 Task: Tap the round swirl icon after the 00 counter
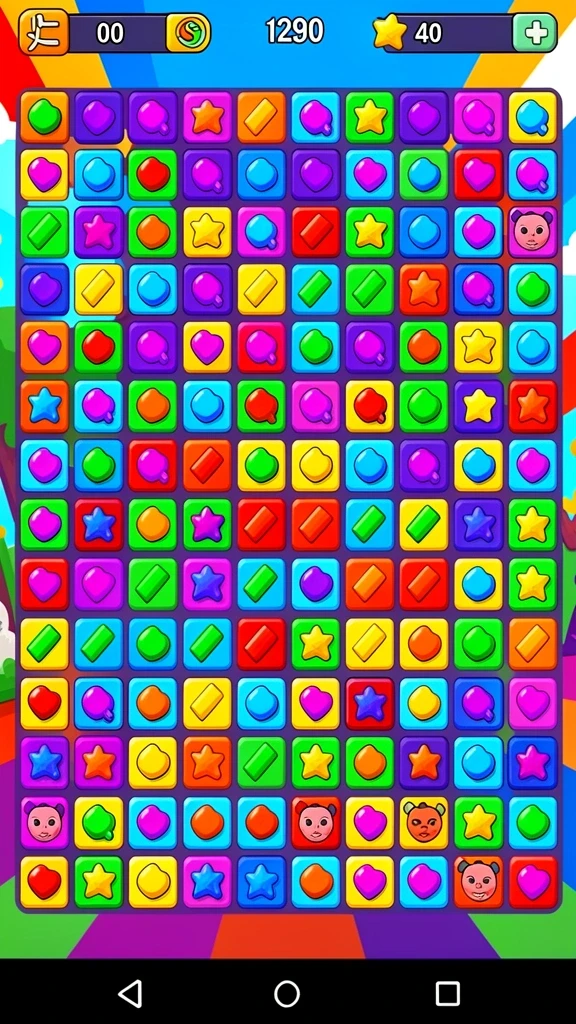[x=189, y=32]
